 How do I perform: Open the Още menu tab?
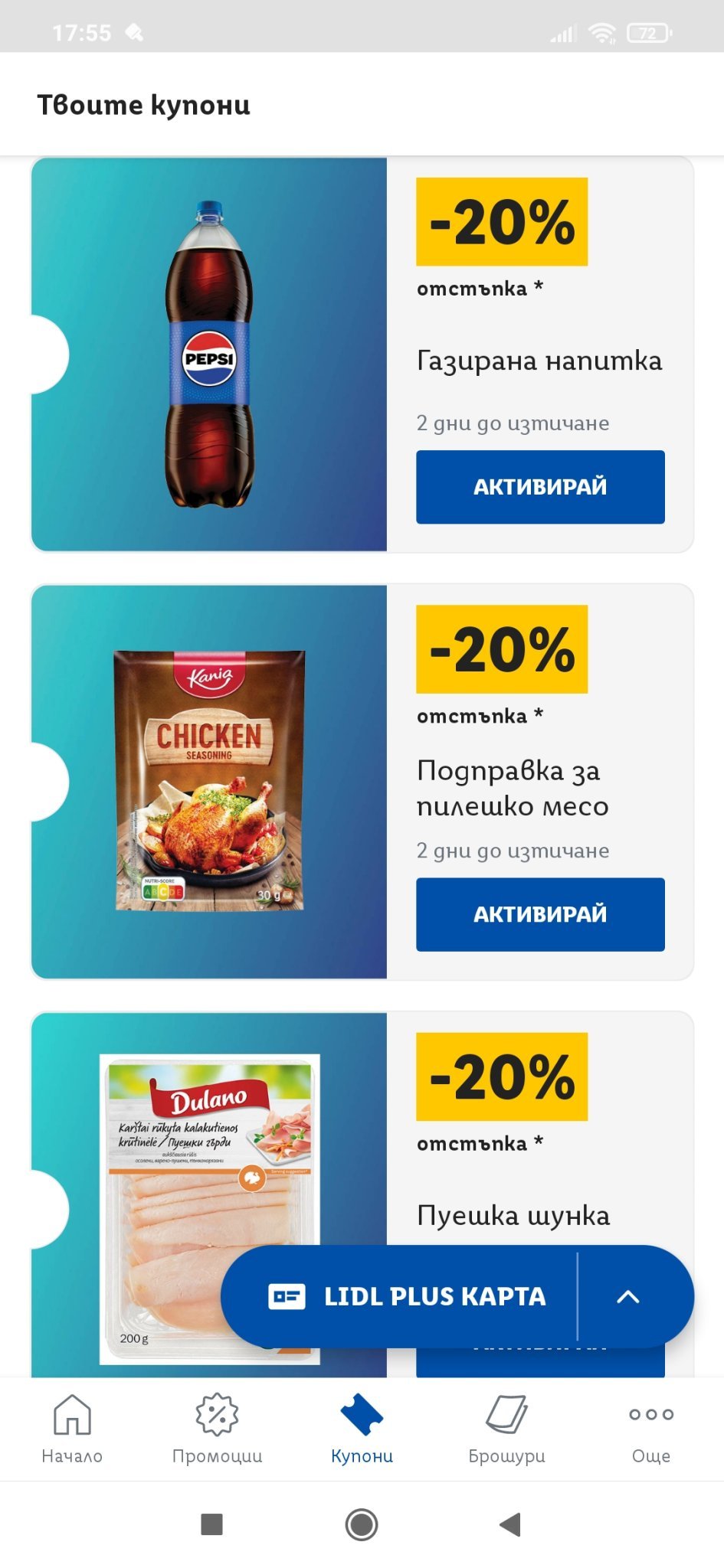pos(651,1428)
